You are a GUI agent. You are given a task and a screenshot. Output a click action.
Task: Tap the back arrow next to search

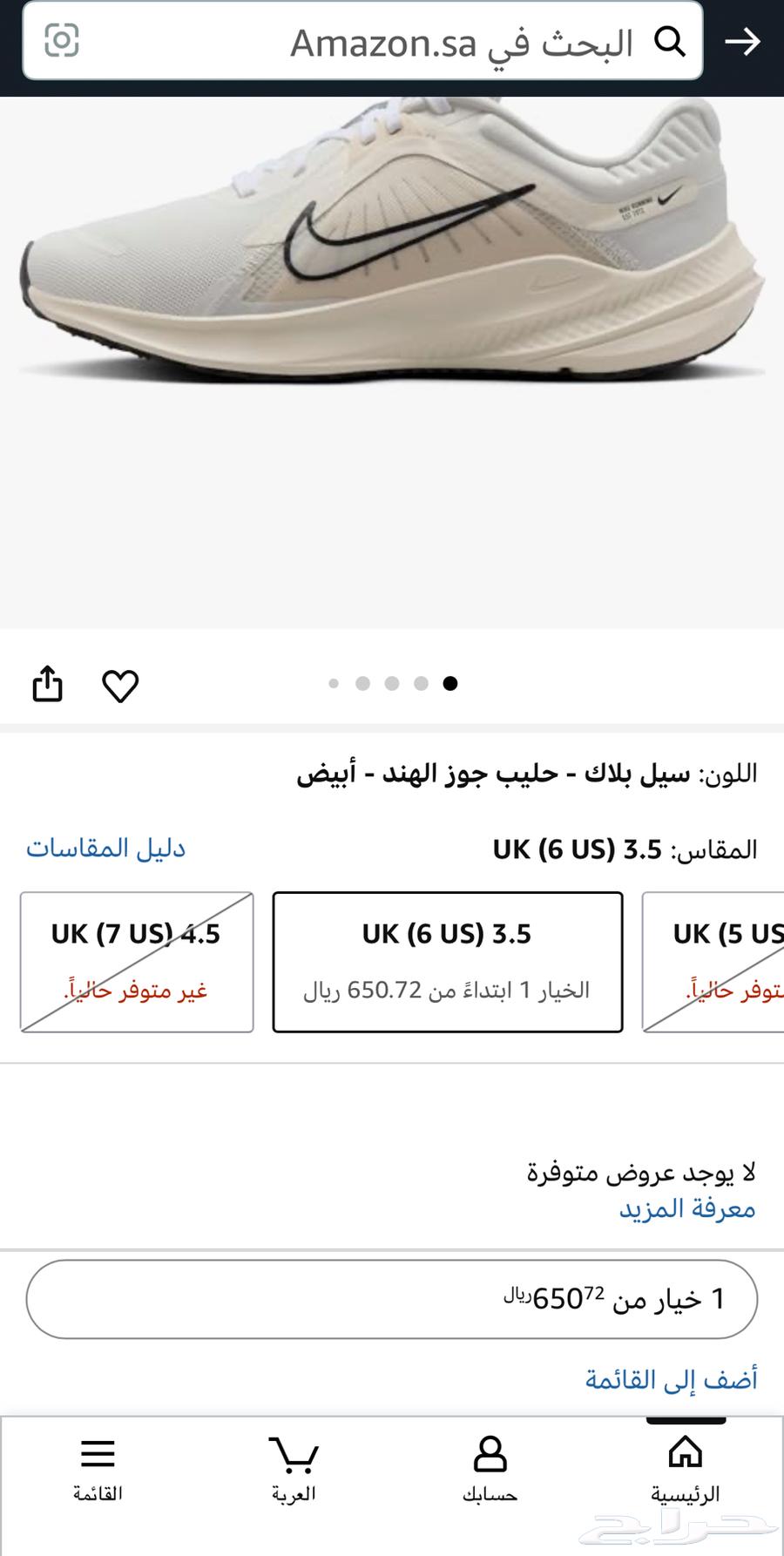pyautogui.click(x=745, y=41)
